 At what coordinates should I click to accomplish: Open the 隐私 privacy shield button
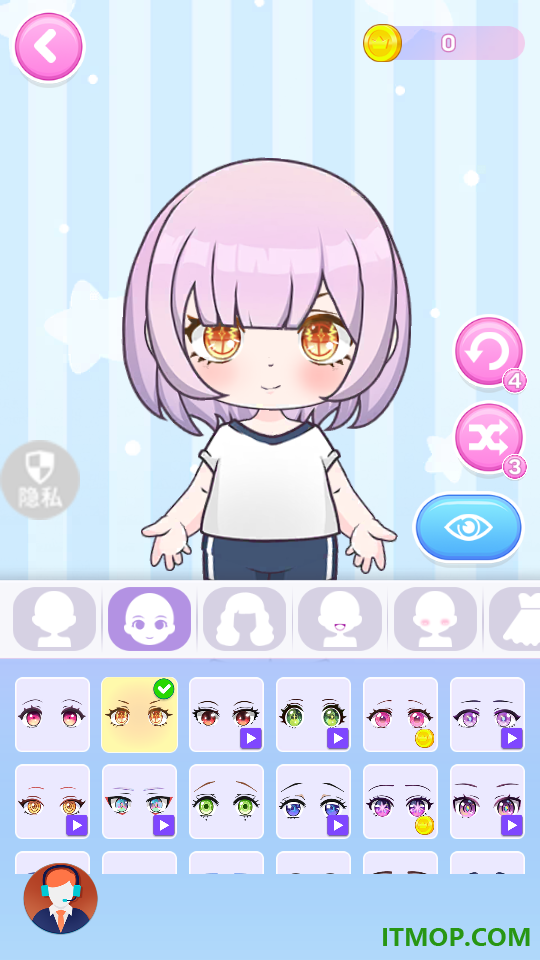pos(40,480)
